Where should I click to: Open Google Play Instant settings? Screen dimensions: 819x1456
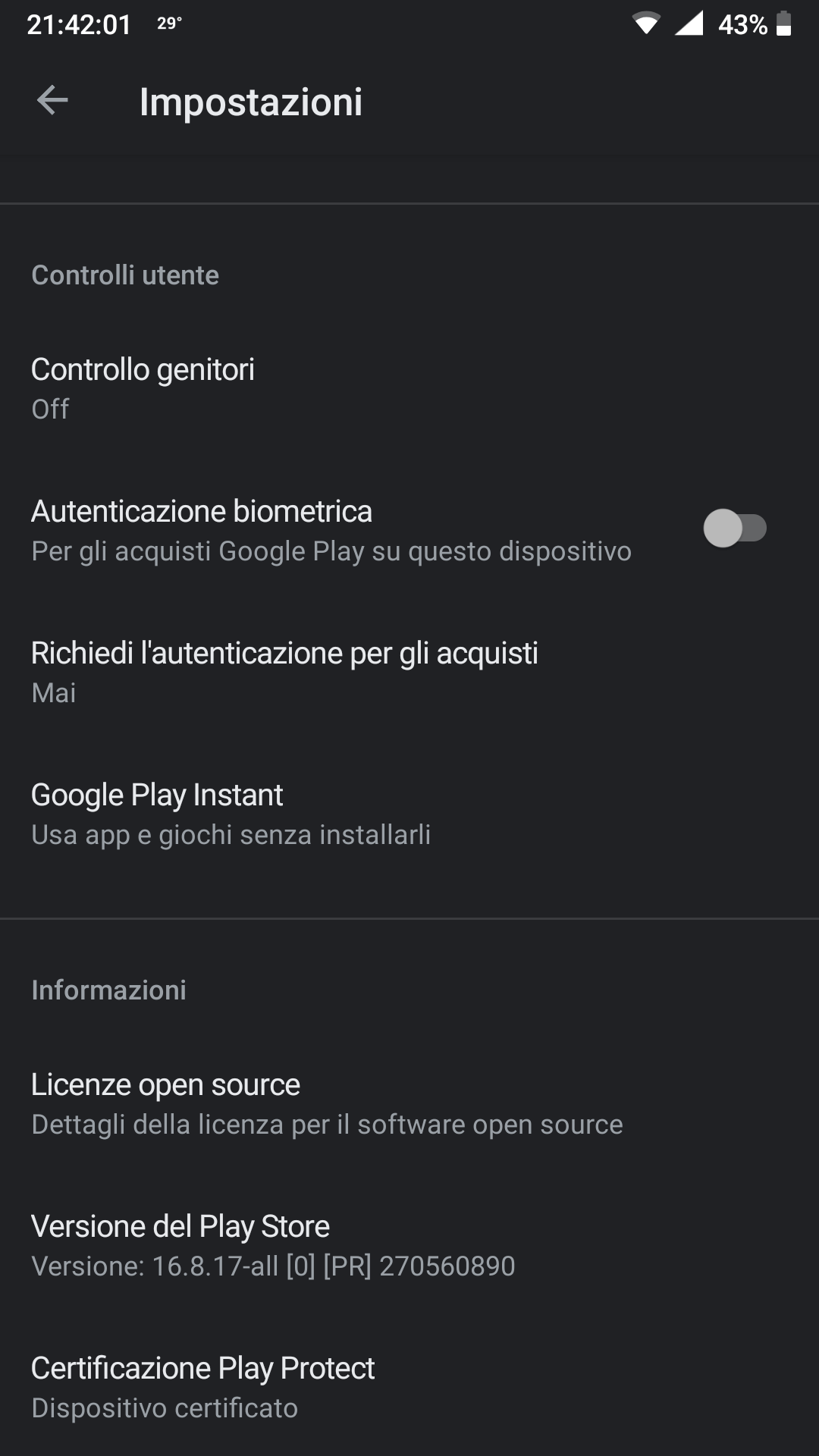click(409, 814)
